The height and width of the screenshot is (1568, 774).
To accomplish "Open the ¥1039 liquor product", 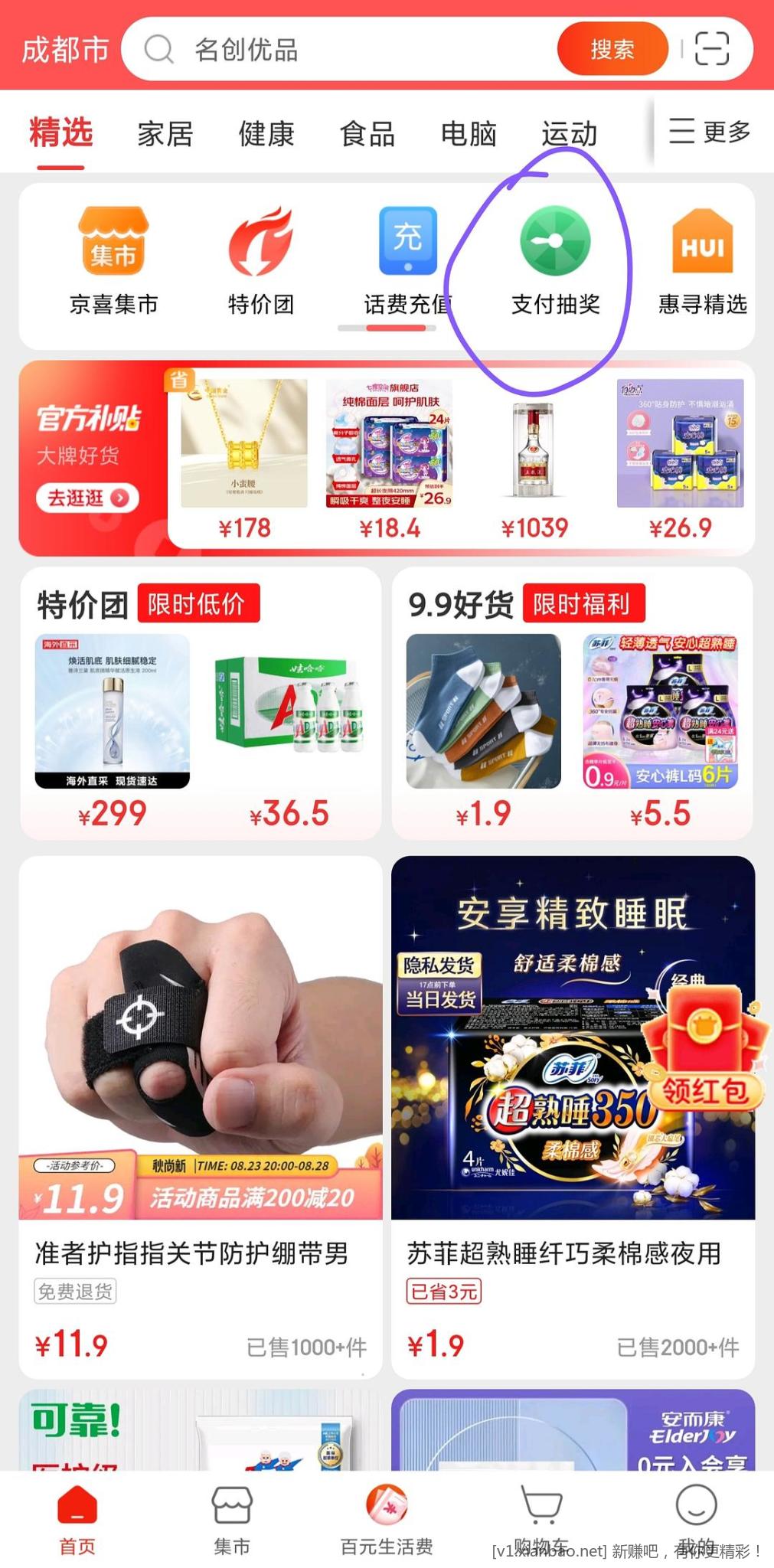I will (x=534, y=459).
